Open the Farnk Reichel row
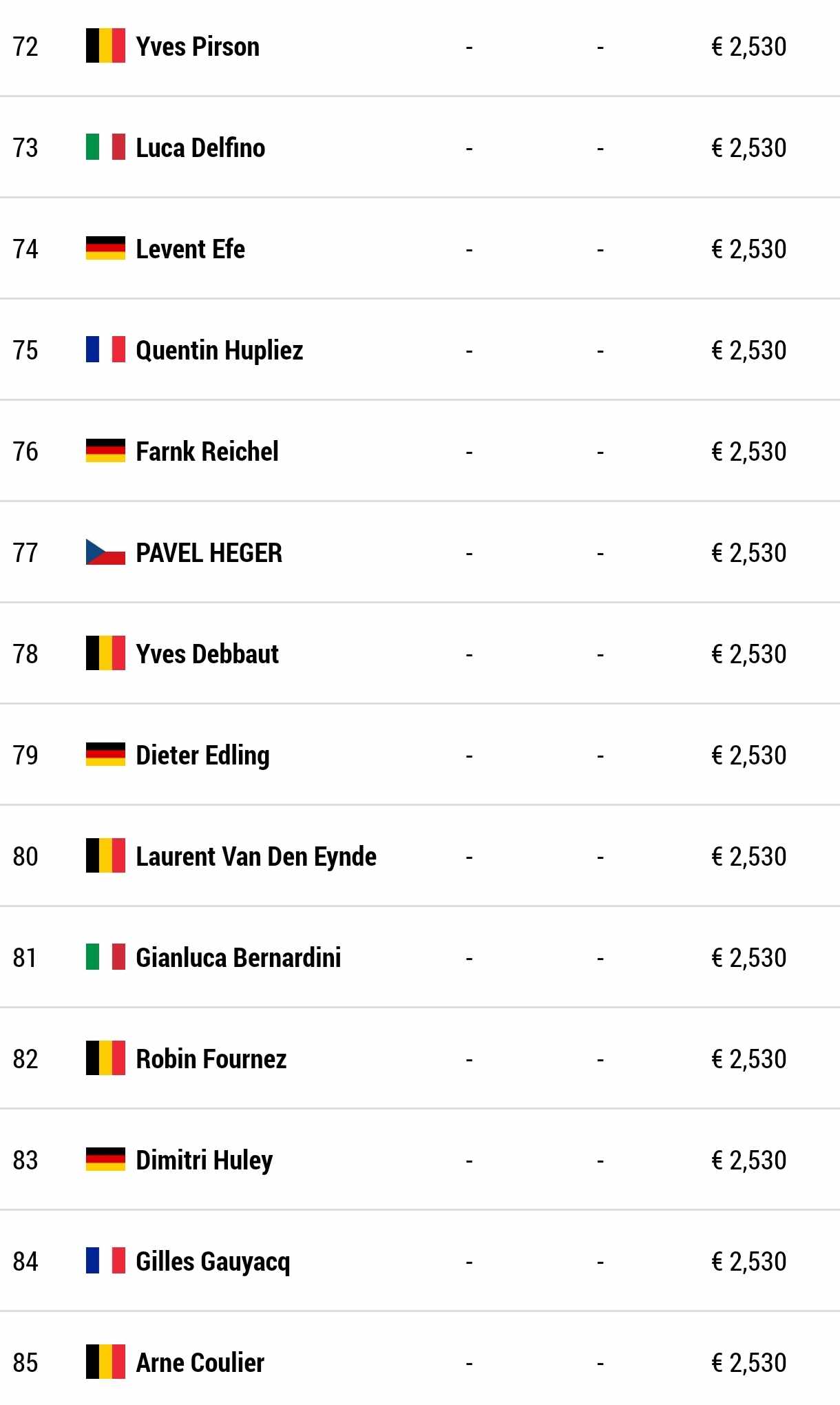The height and width of the screenshot is (1405, 840). click(420, 451)
